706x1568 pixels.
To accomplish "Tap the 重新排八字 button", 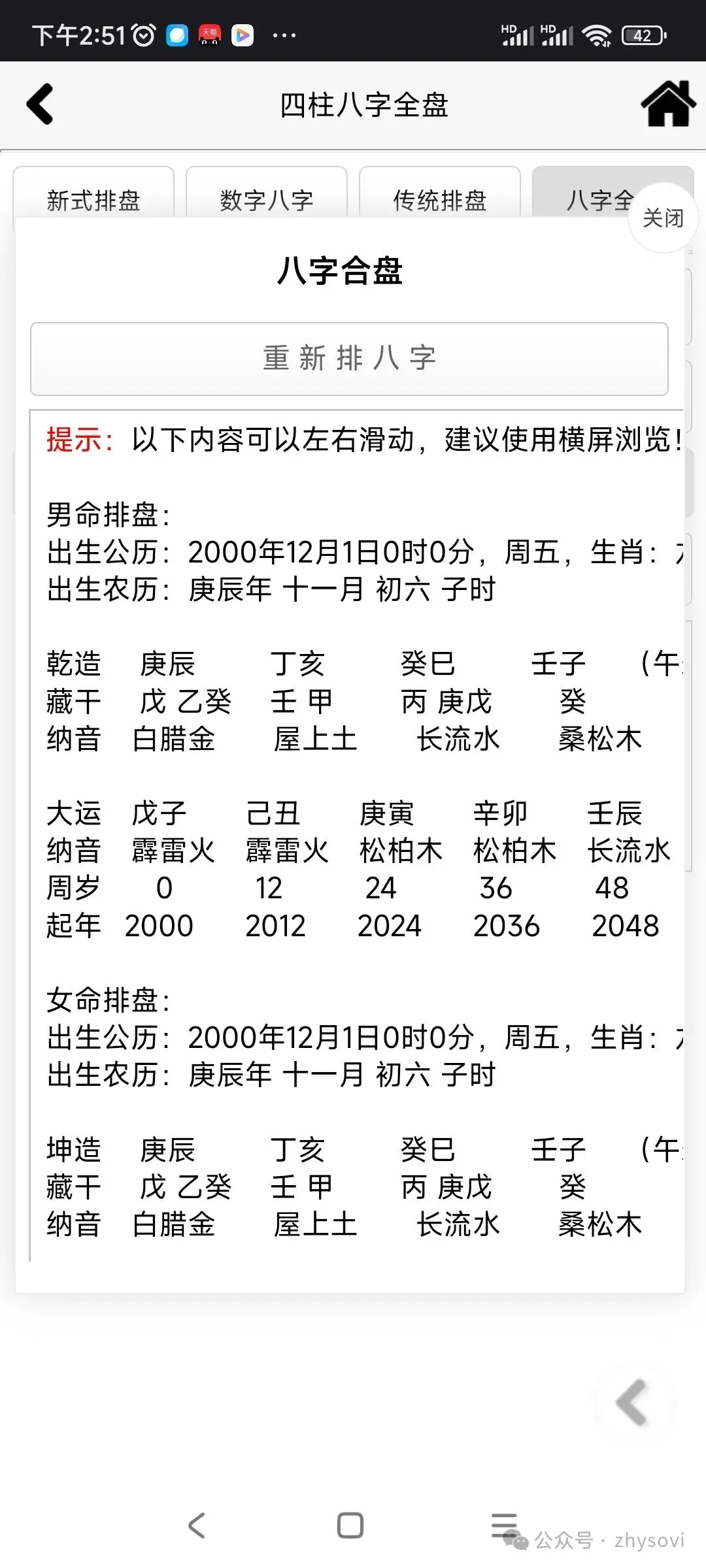I will click(349, 359).
